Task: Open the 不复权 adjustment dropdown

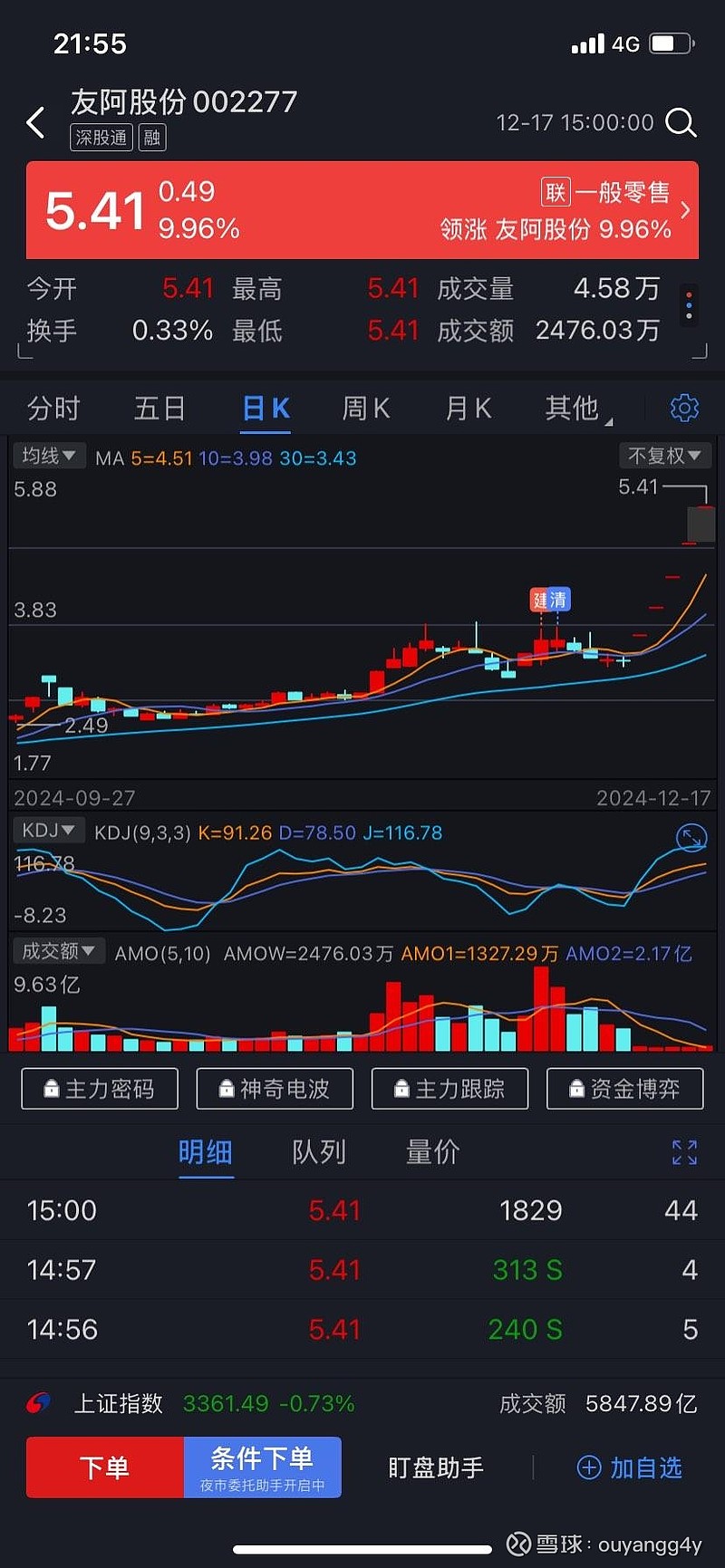Action: [664, 456]
